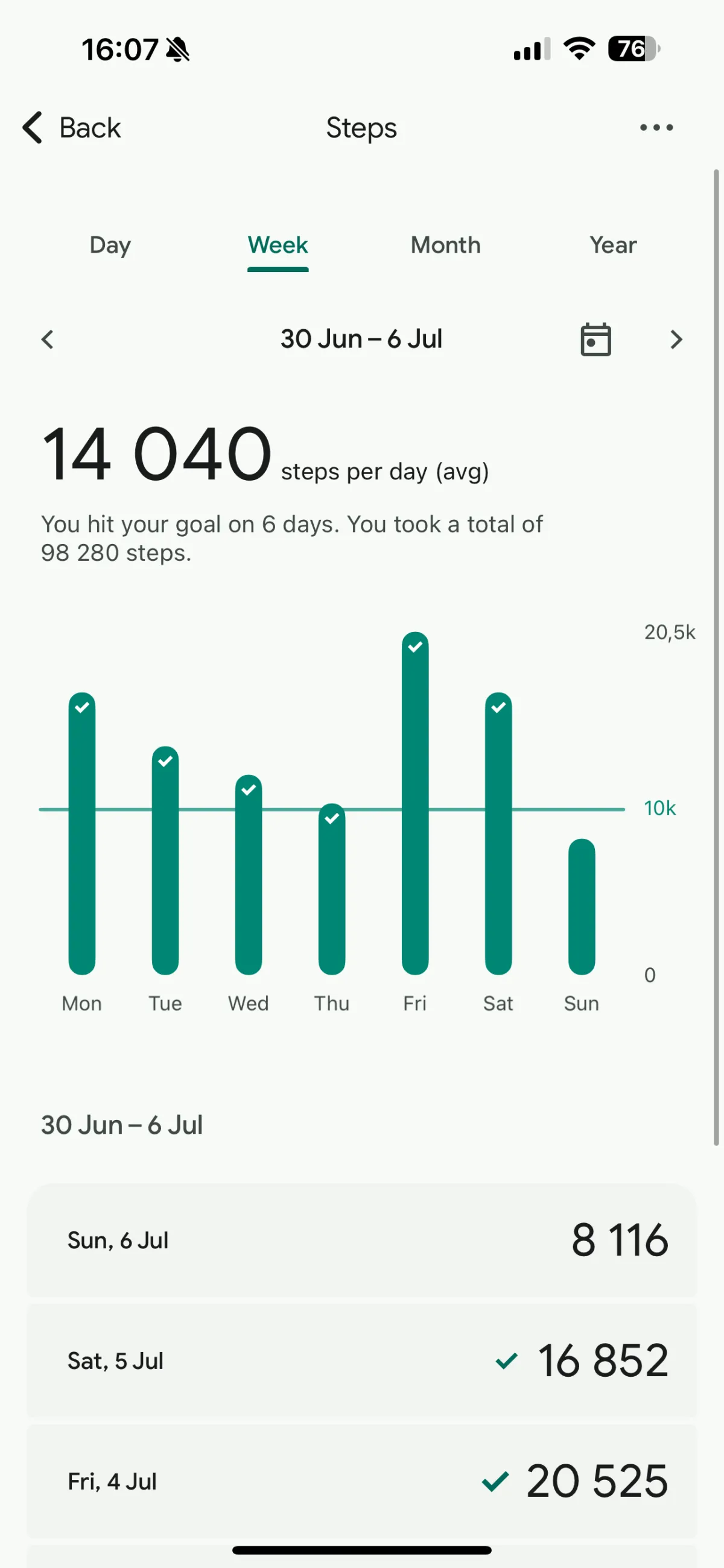This screenshot has width=724, height=1568.
Task: Go to the previous week
Action: (x=48, y=339)
